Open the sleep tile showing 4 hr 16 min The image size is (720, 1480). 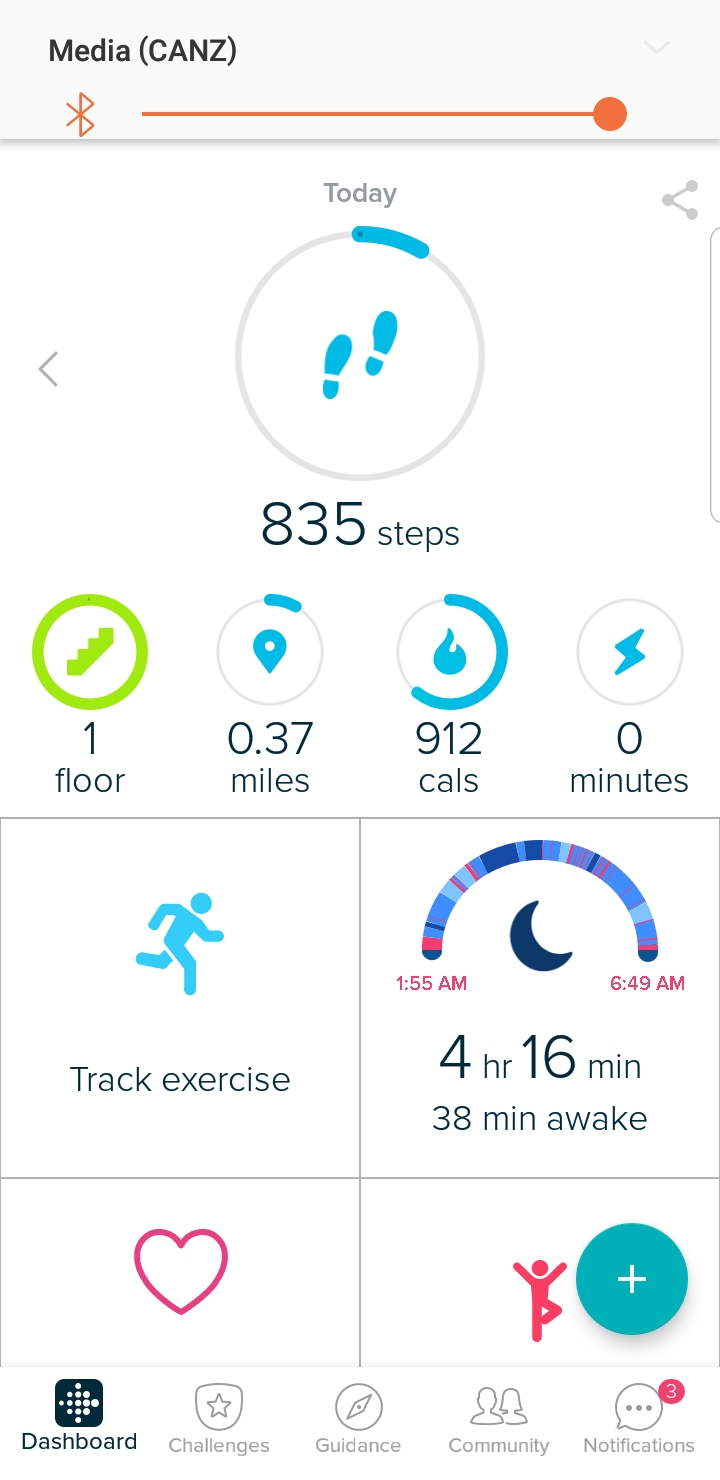(540, 997)
